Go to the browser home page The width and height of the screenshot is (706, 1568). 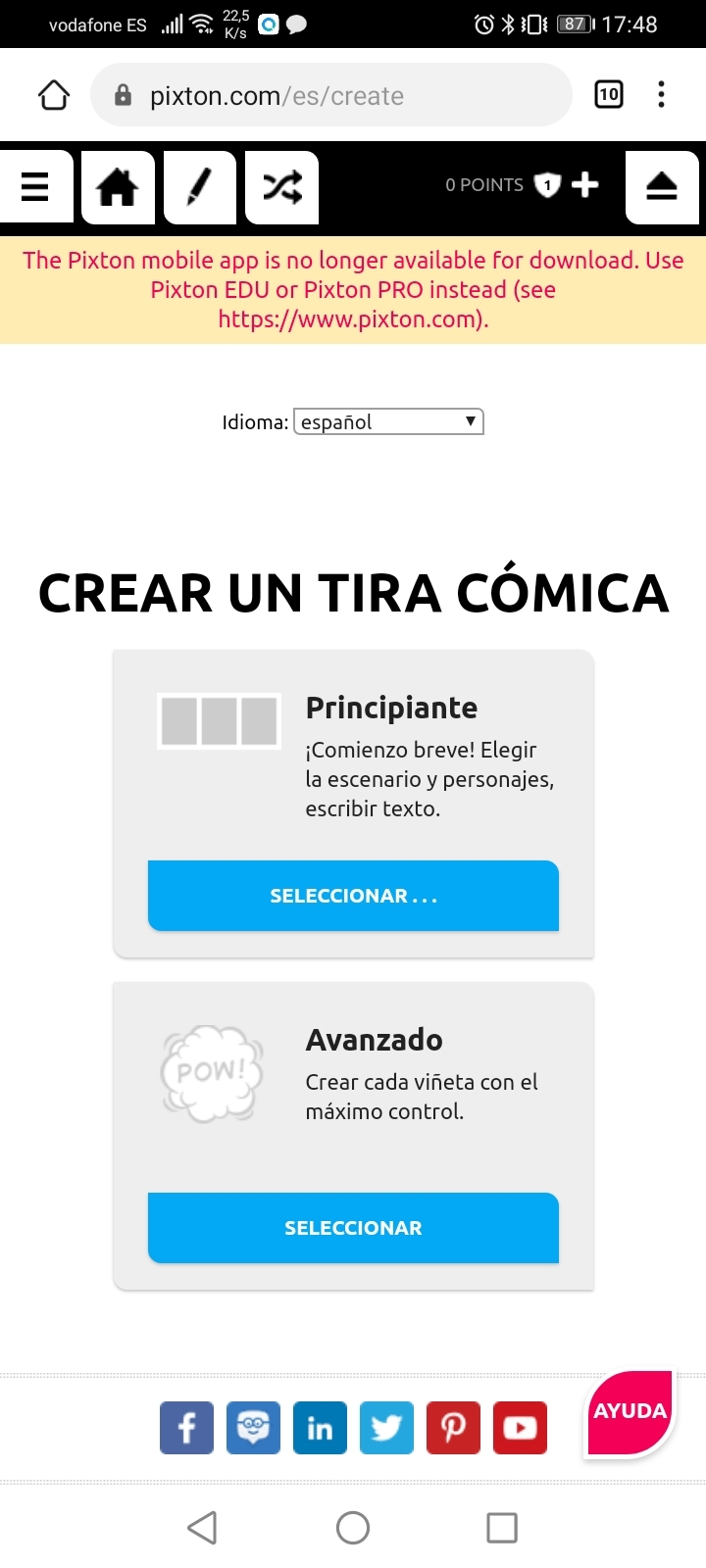54,95
